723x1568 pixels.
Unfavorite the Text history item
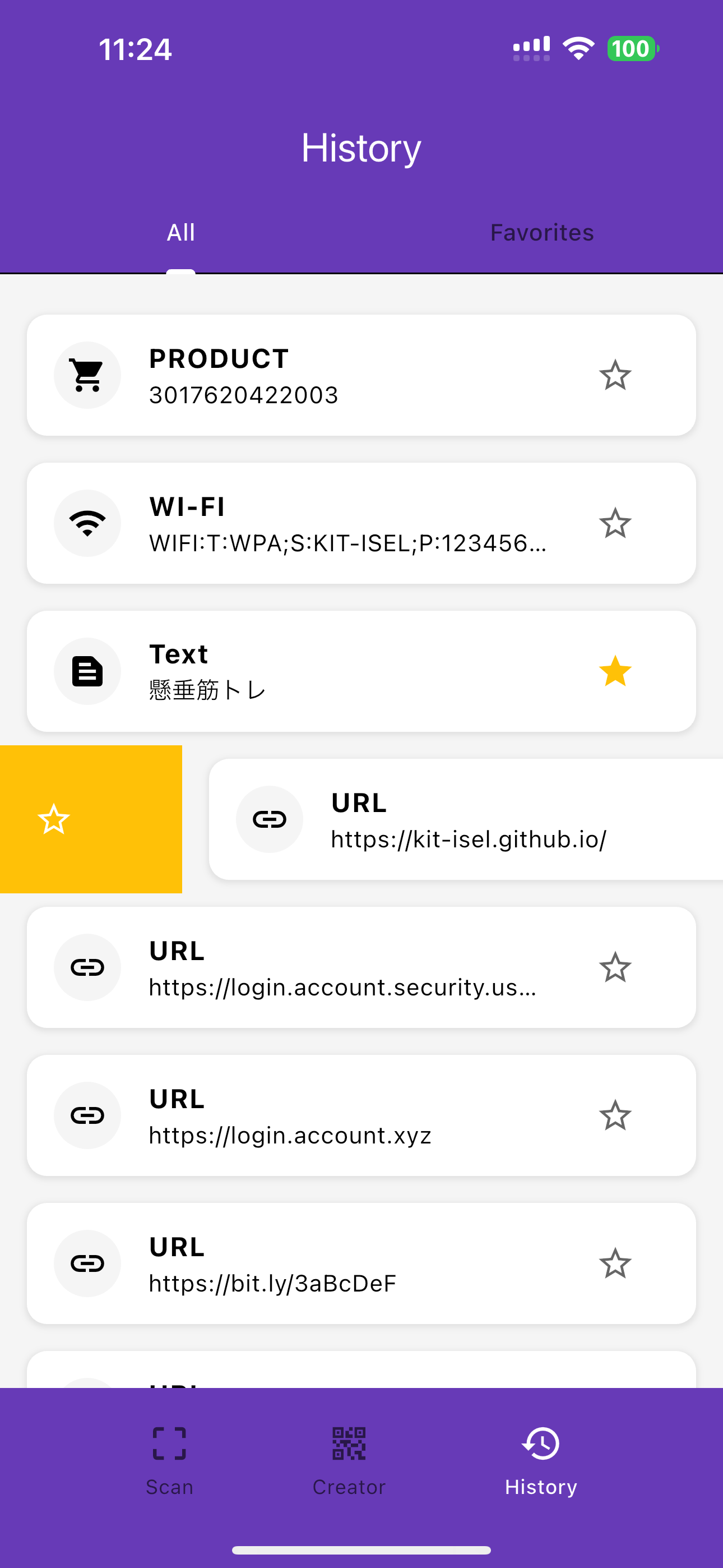point(615,671)
